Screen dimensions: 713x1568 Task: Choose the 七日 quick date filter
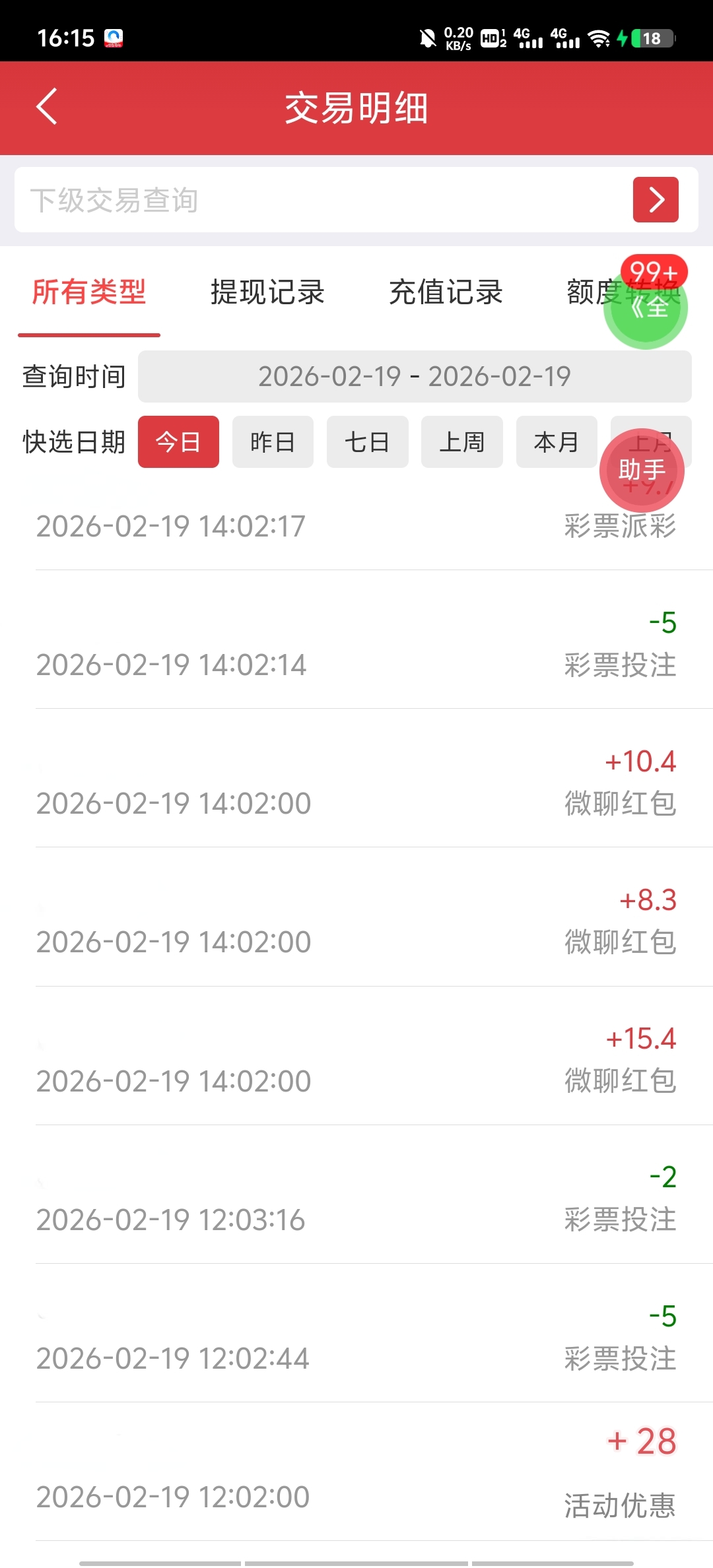(367, 442)
